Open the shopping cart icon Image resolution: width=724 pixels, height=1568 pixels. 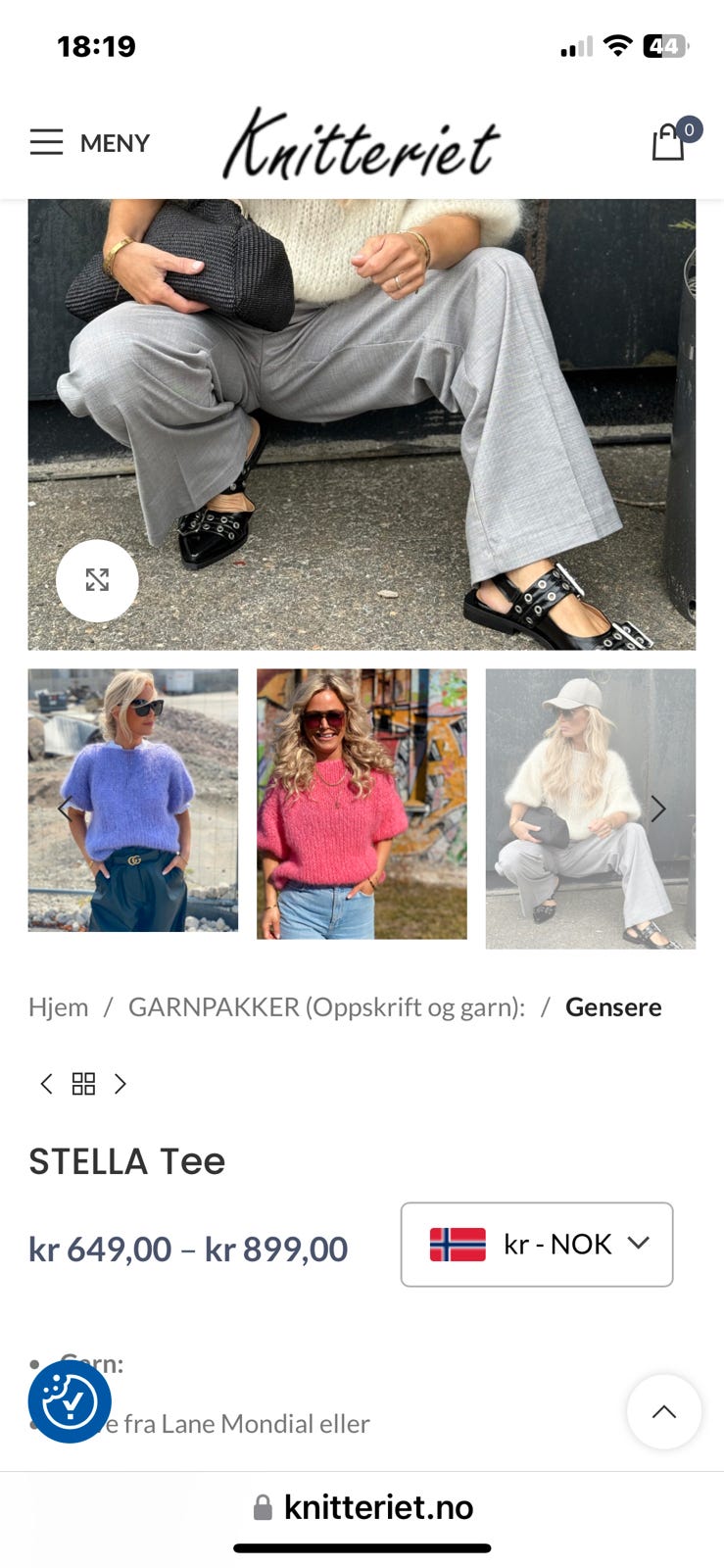[667, 143]
